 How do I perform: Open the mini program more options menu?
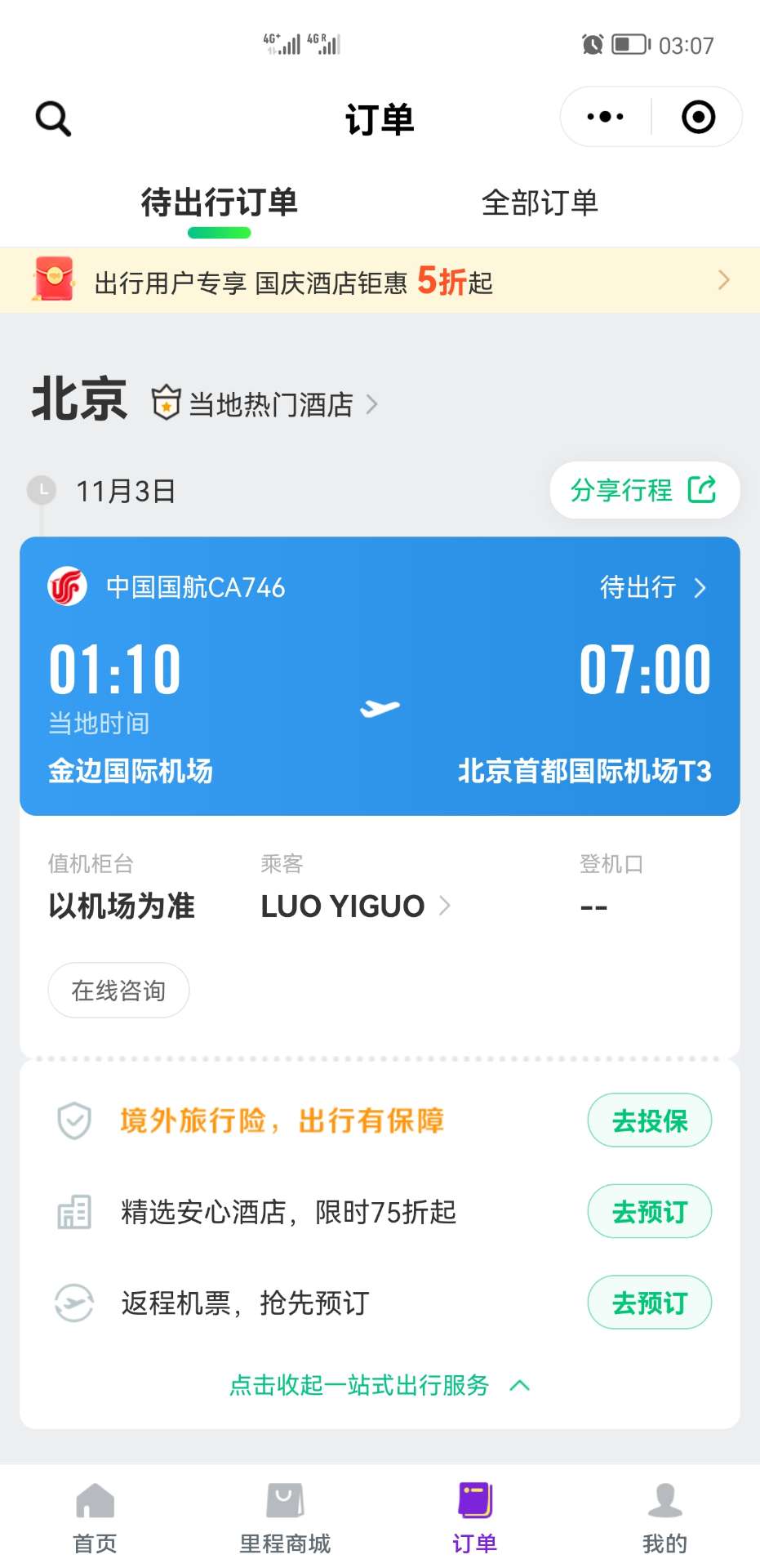[x=605, y=117]
